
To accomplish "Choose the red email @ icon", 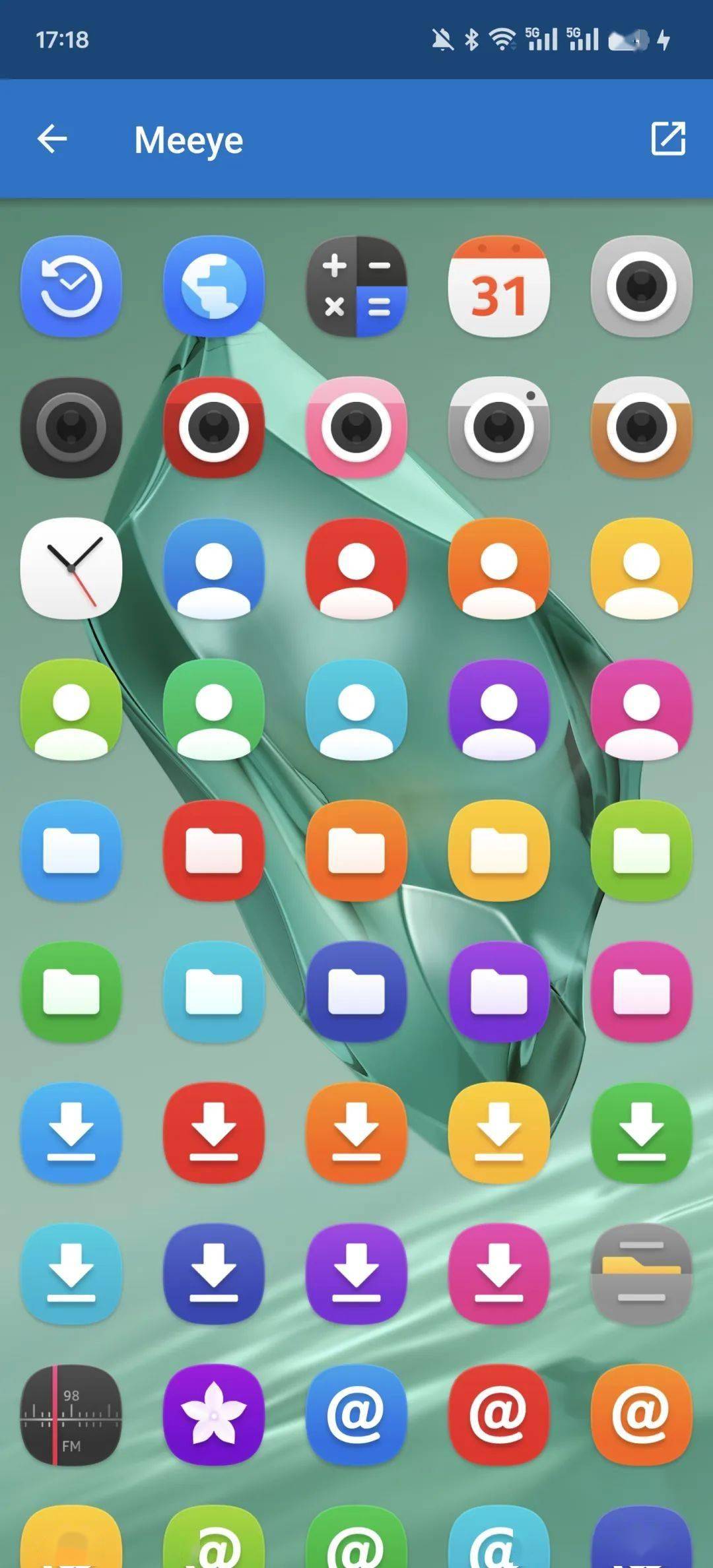I will click(498, 1415).
